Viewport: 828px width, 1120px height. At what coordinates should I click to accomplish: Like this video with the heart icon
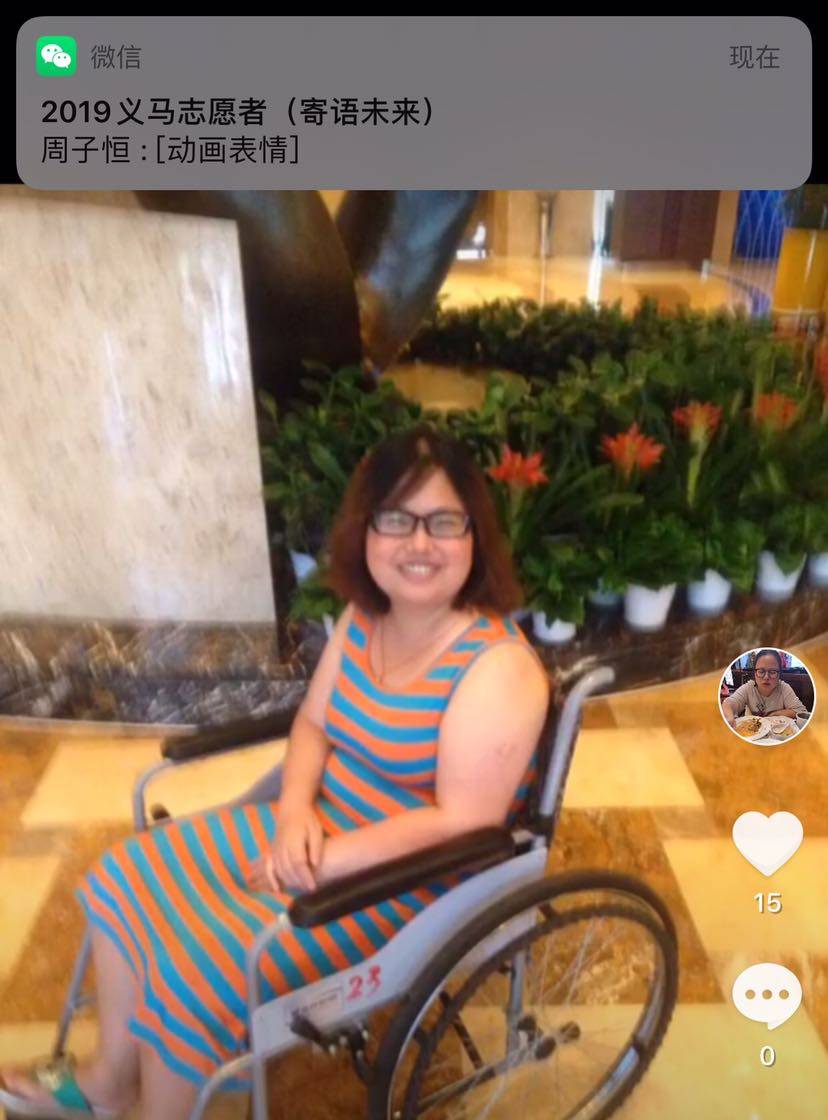pyautogui.click(x=767, y=842)
